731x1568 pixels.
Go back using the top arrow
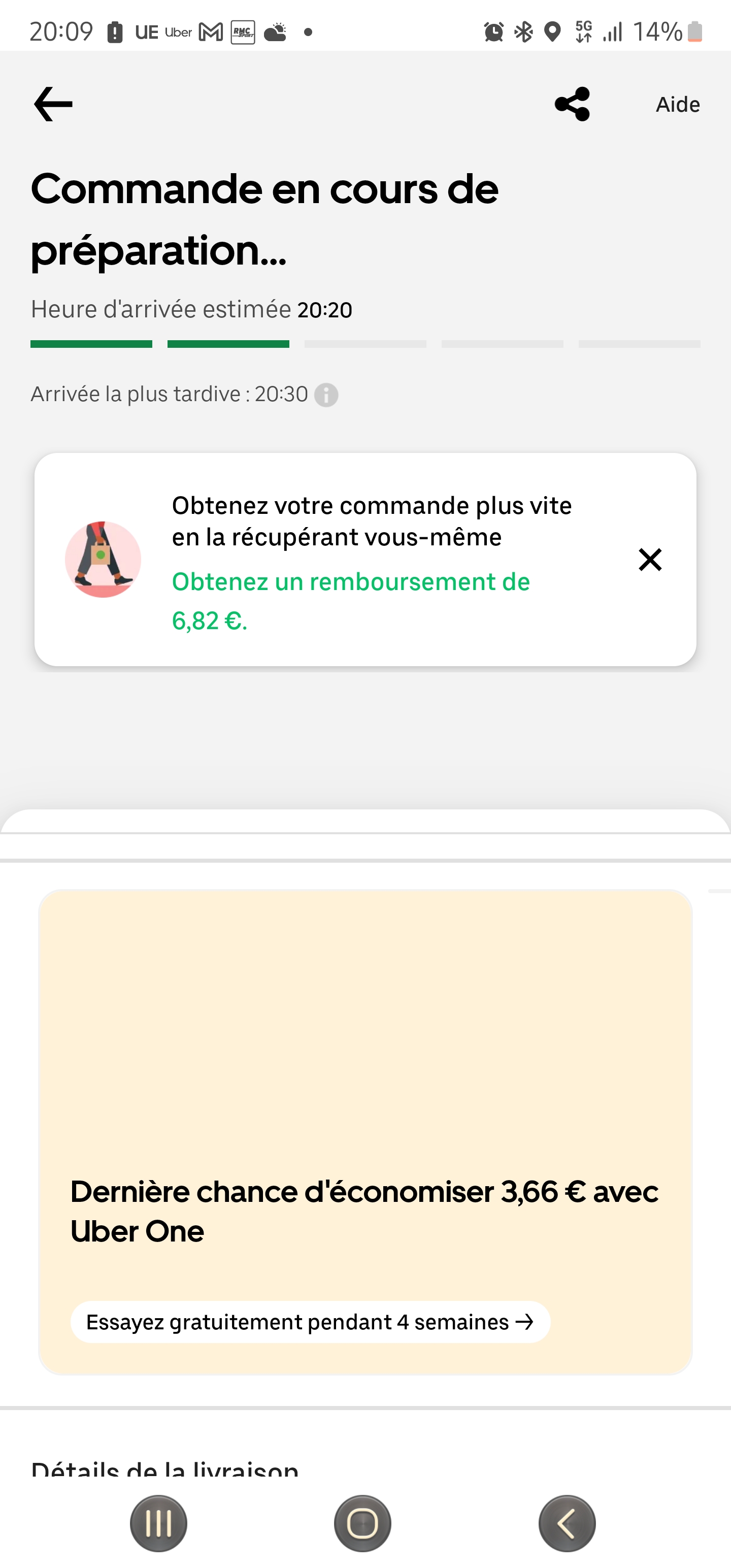(x=54, y=104)
